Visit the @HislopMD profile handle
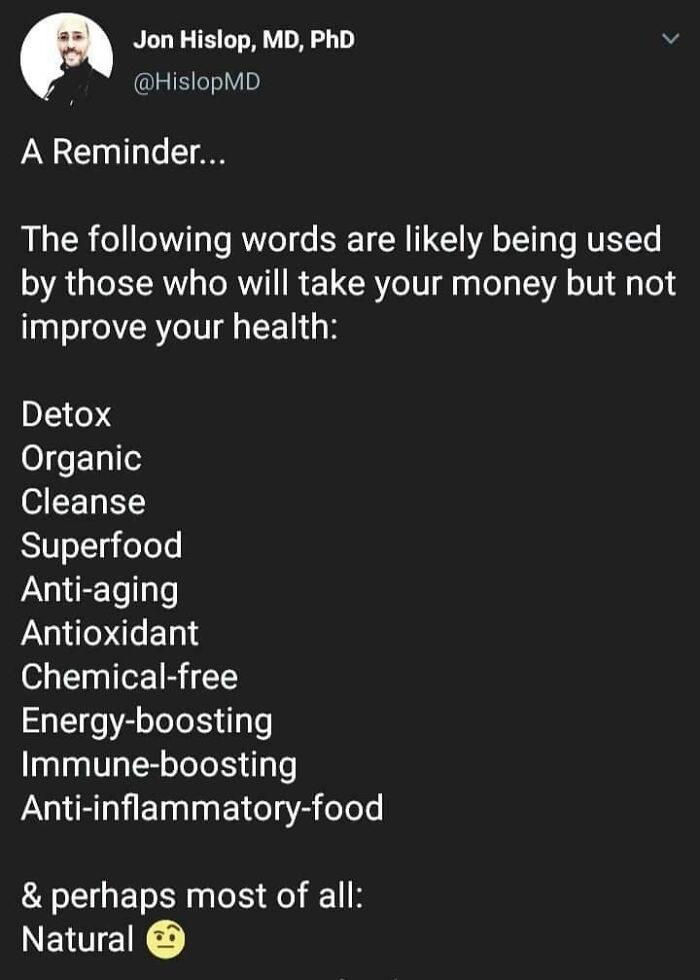The width and height of the screenshot is (700, 980). coord(196,82)
